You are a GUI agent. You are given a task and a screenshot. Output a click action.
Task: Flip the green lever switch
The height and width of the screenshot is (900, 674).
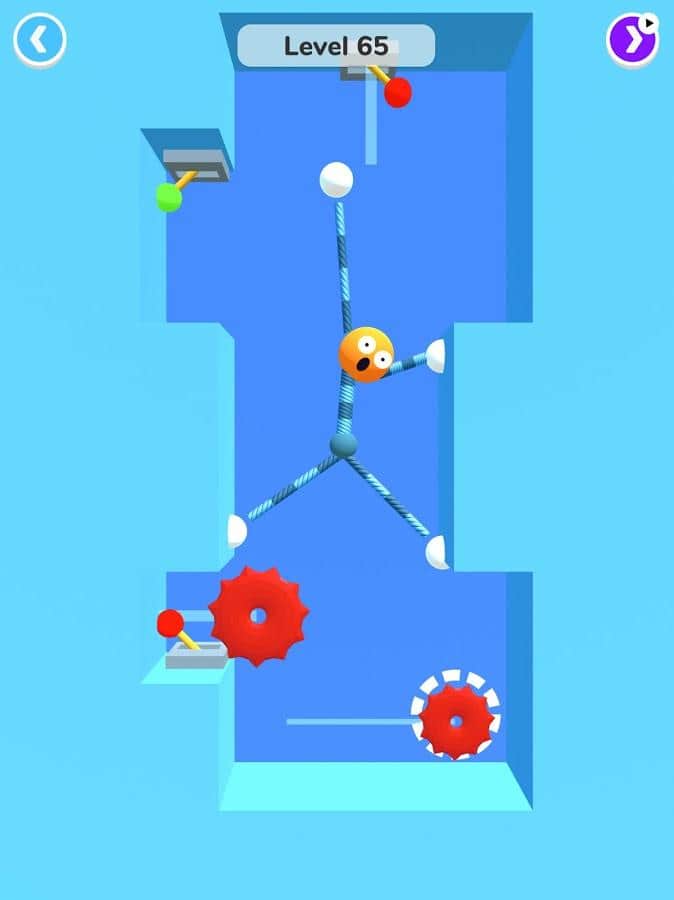[169, 196]
